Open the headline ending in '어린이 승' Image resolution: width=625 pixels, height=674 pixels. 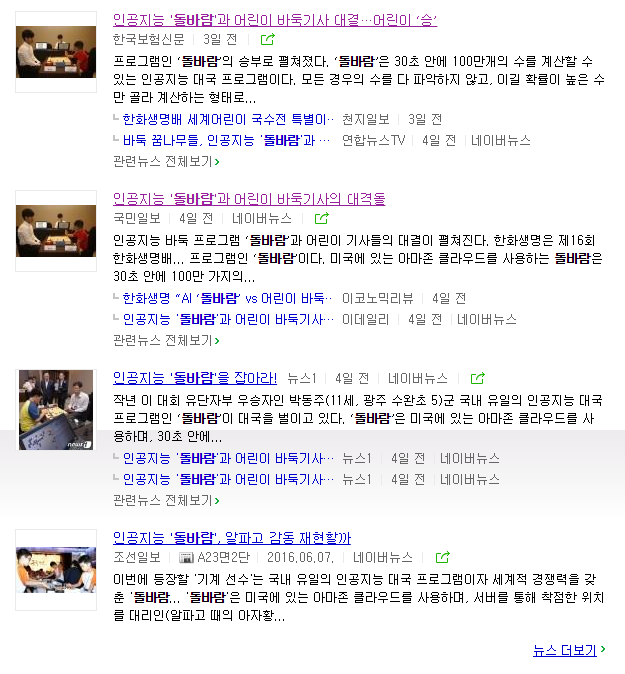click(275, 20)
